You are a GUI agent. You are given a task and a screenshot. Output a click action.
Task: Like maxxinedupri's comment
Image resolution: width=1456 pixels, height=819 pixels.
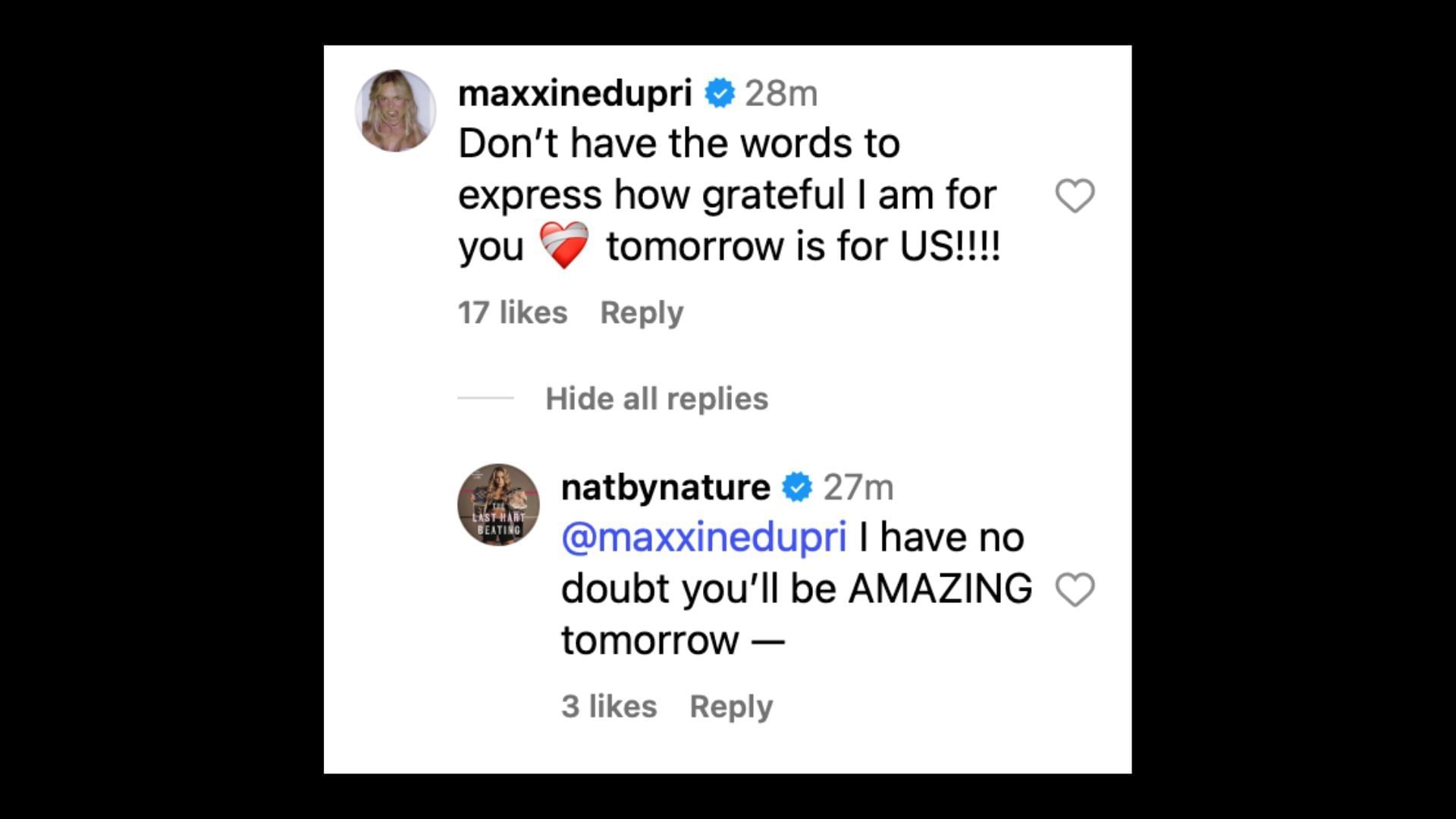(x=1075, y=196)
